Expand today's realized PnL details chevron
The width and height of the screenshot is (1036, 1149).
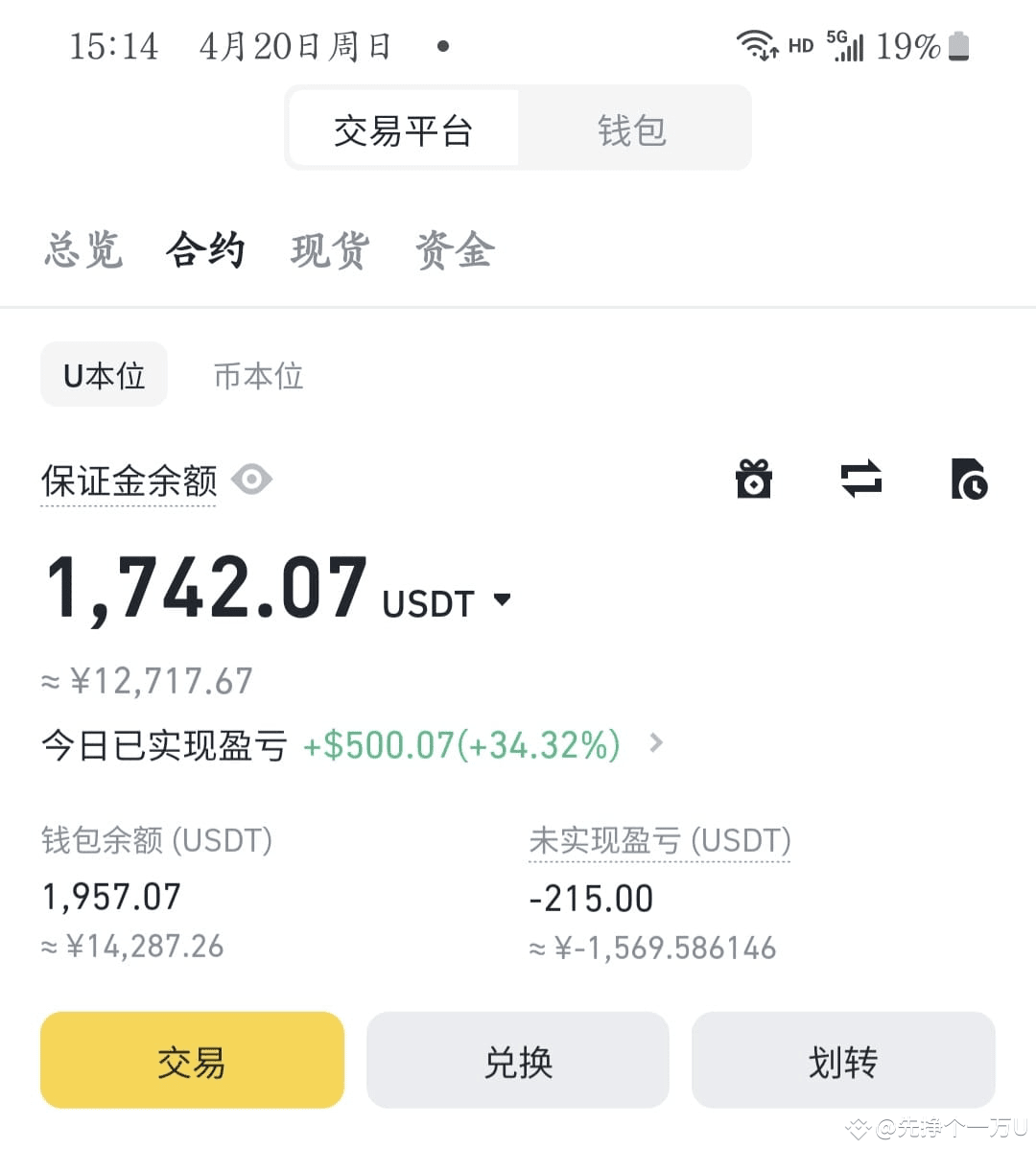tap(655, 743)
